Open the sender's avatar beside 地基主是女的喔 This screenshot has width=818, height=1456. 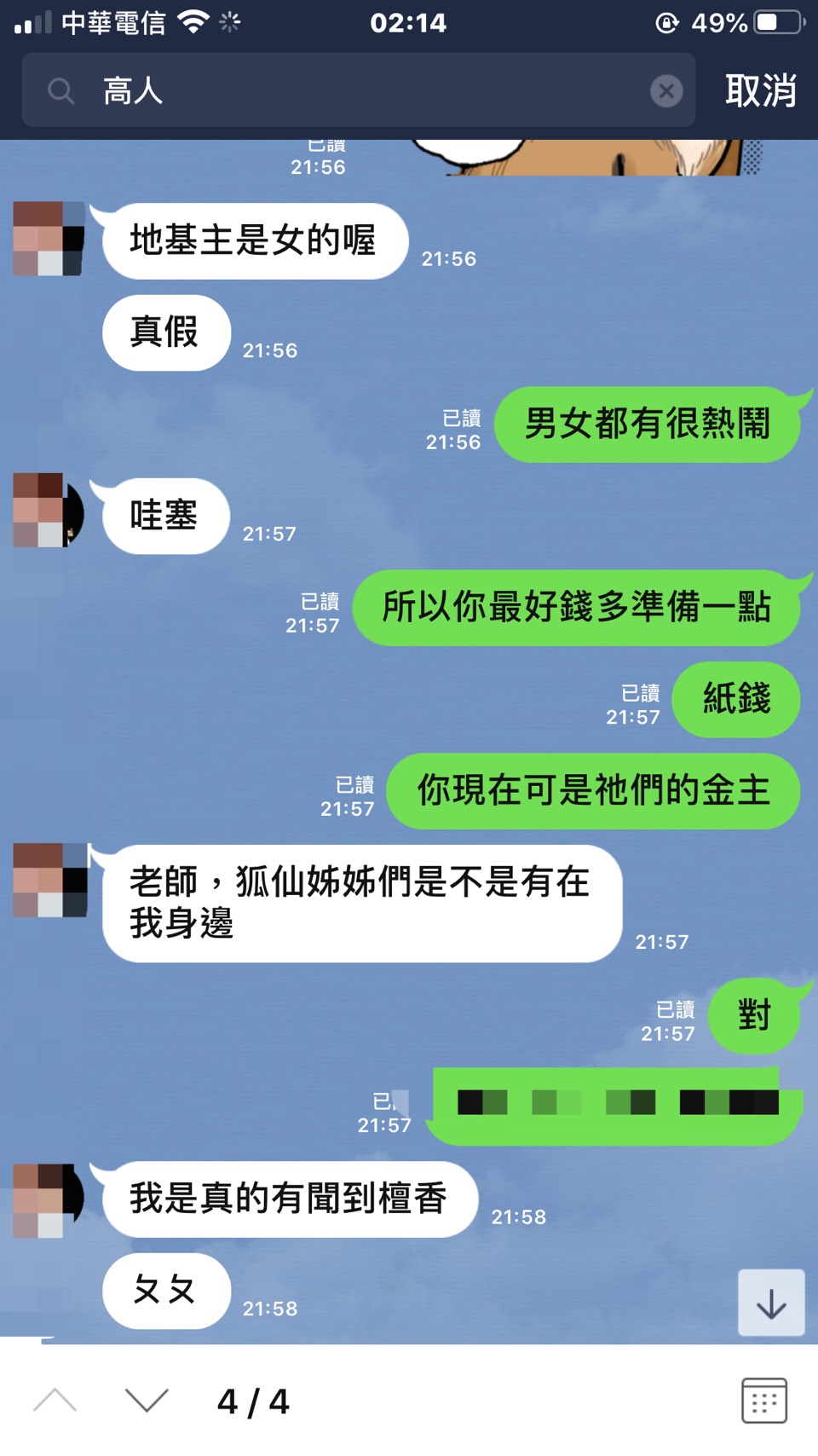tap(49, 239)
